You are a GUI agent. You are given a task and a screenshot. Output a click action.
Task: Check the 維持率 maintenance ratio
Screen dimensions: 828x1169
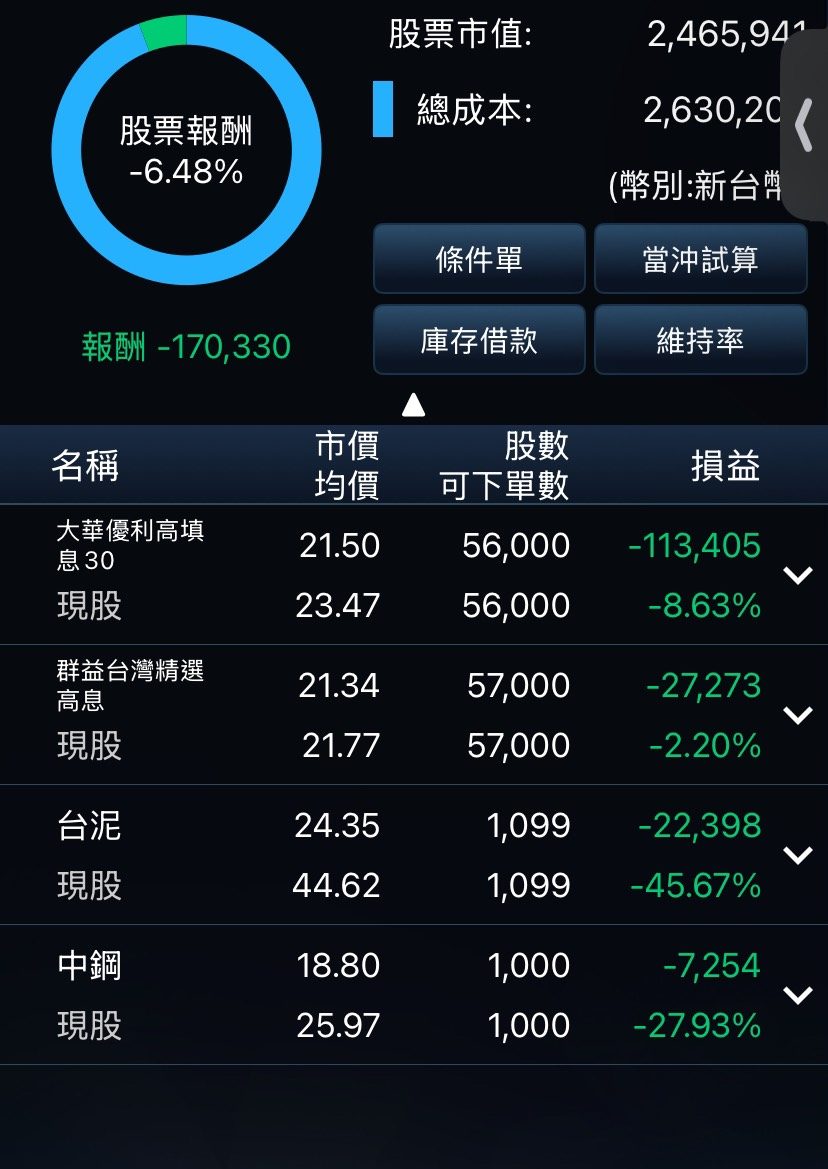(x=700, y=341)
